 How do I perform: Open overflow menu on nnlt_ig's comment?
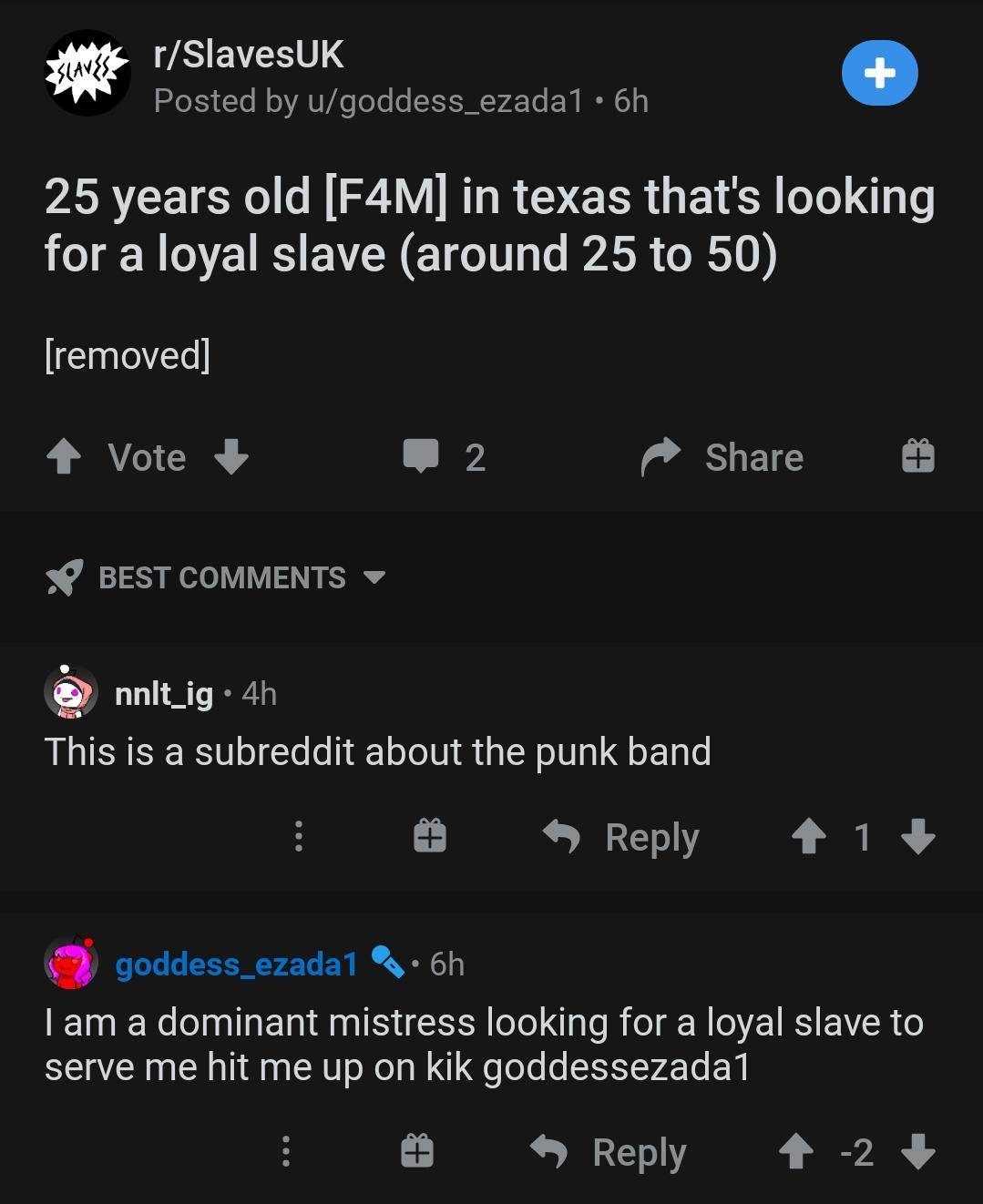[x=298, y=836]
